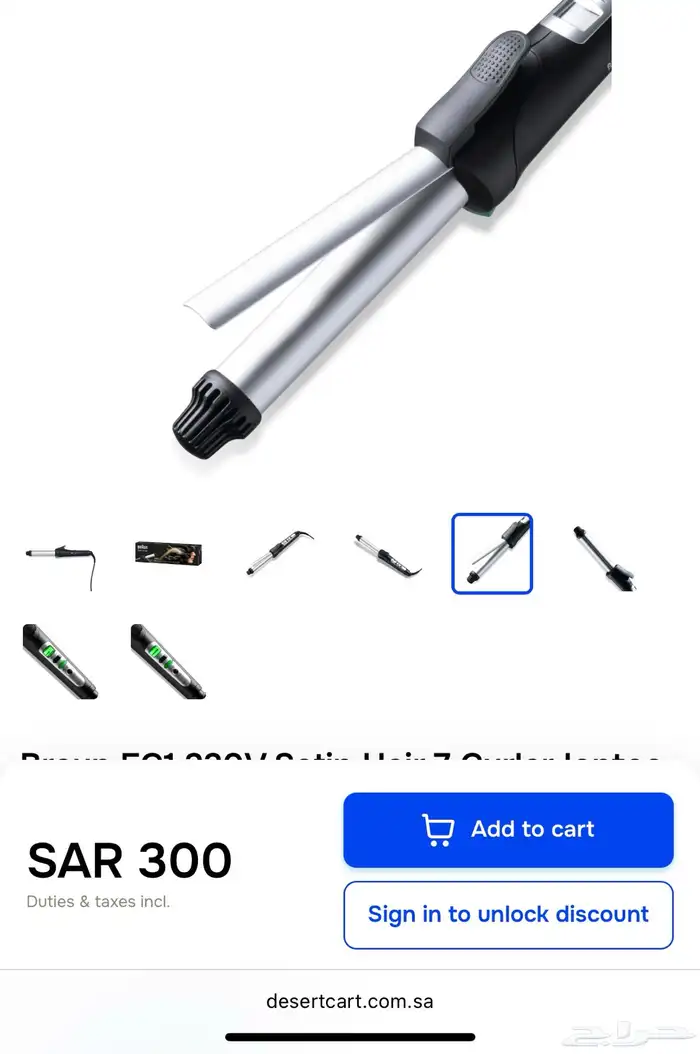Tap Sign in to unlock discount
This screenshot has width=700, height=1054.
(508, 914)
